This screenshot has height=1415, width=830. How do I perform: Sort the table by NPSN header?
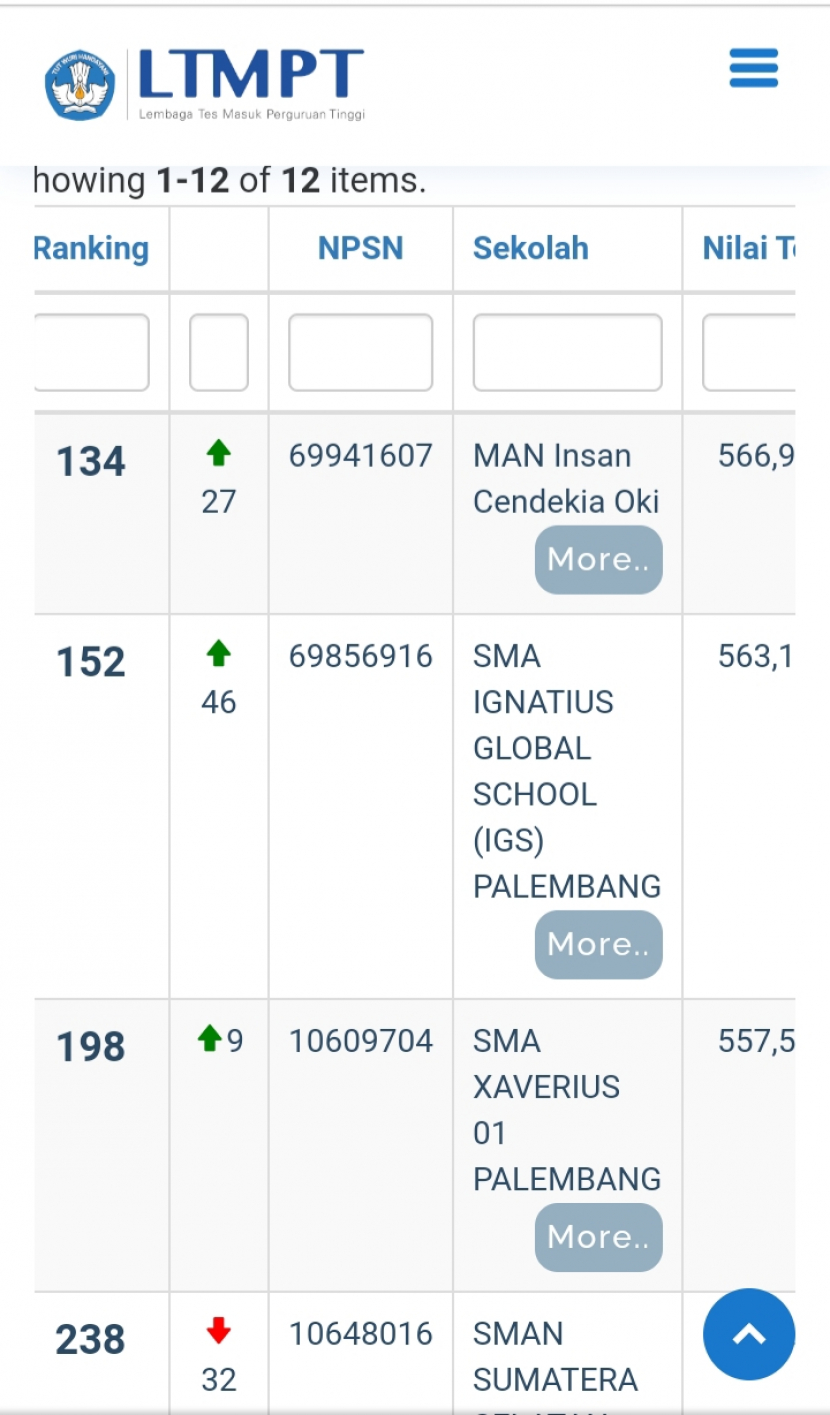pyautogui.click(x=360, y=248)
